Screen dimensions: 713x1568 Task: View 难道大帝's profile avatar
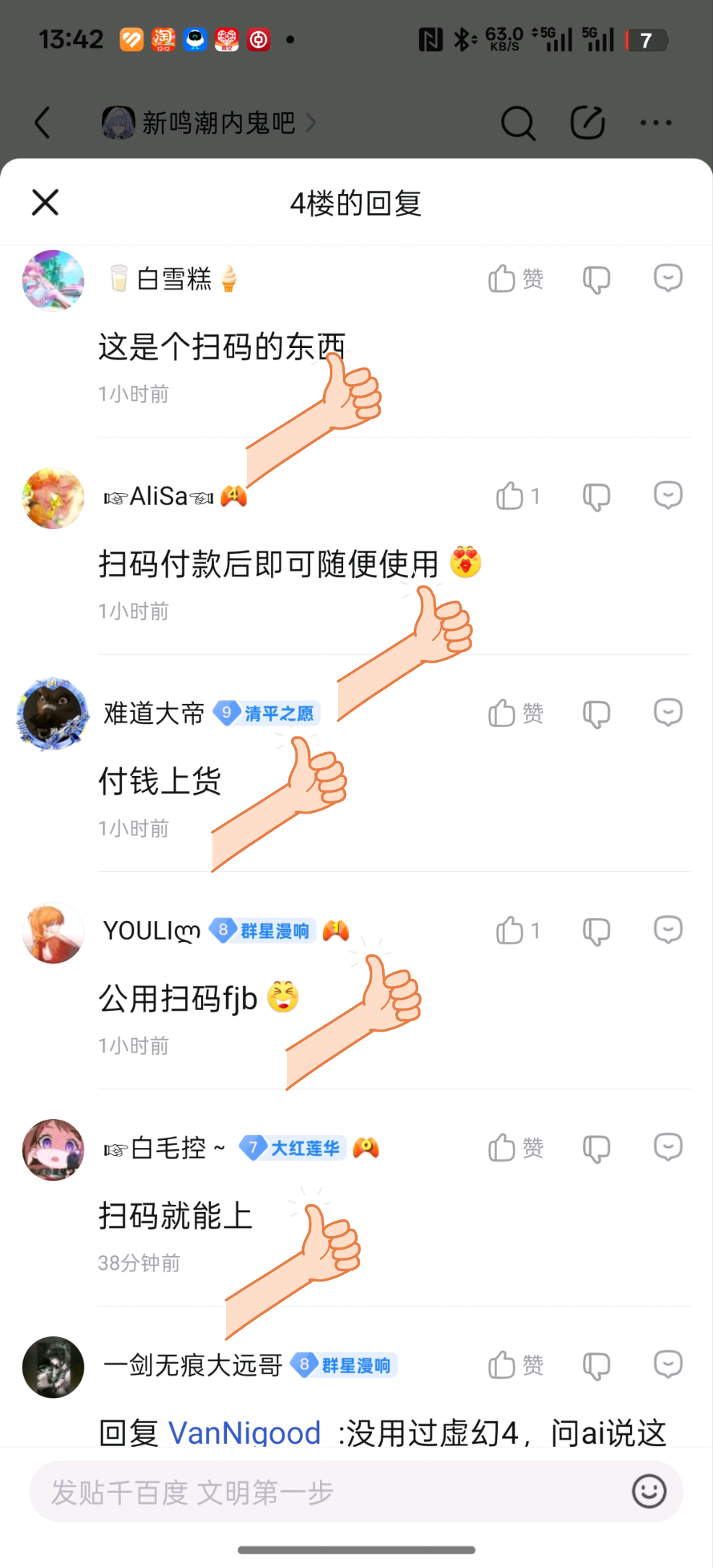pos(53,714)
